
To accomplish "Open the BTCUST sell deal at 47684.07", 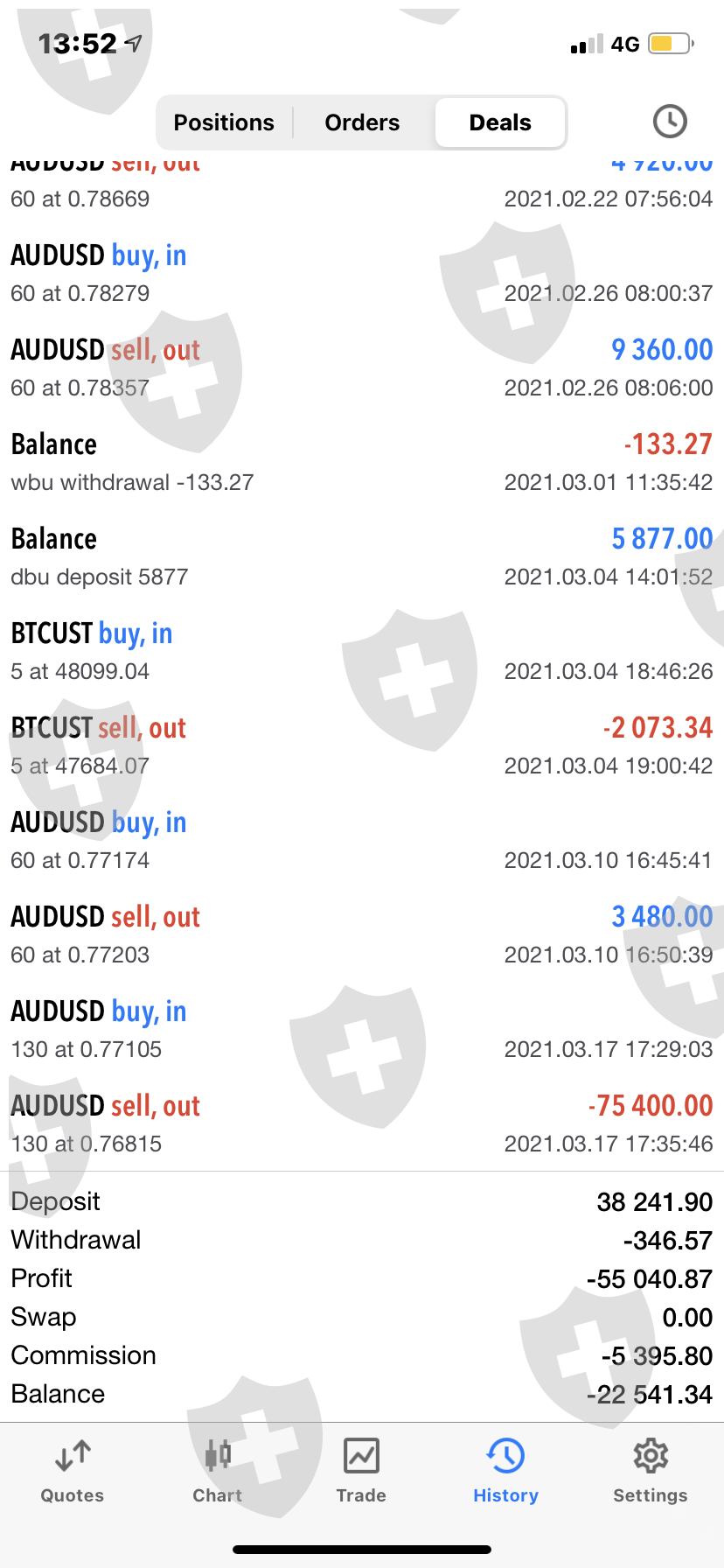I will point(362,745).
